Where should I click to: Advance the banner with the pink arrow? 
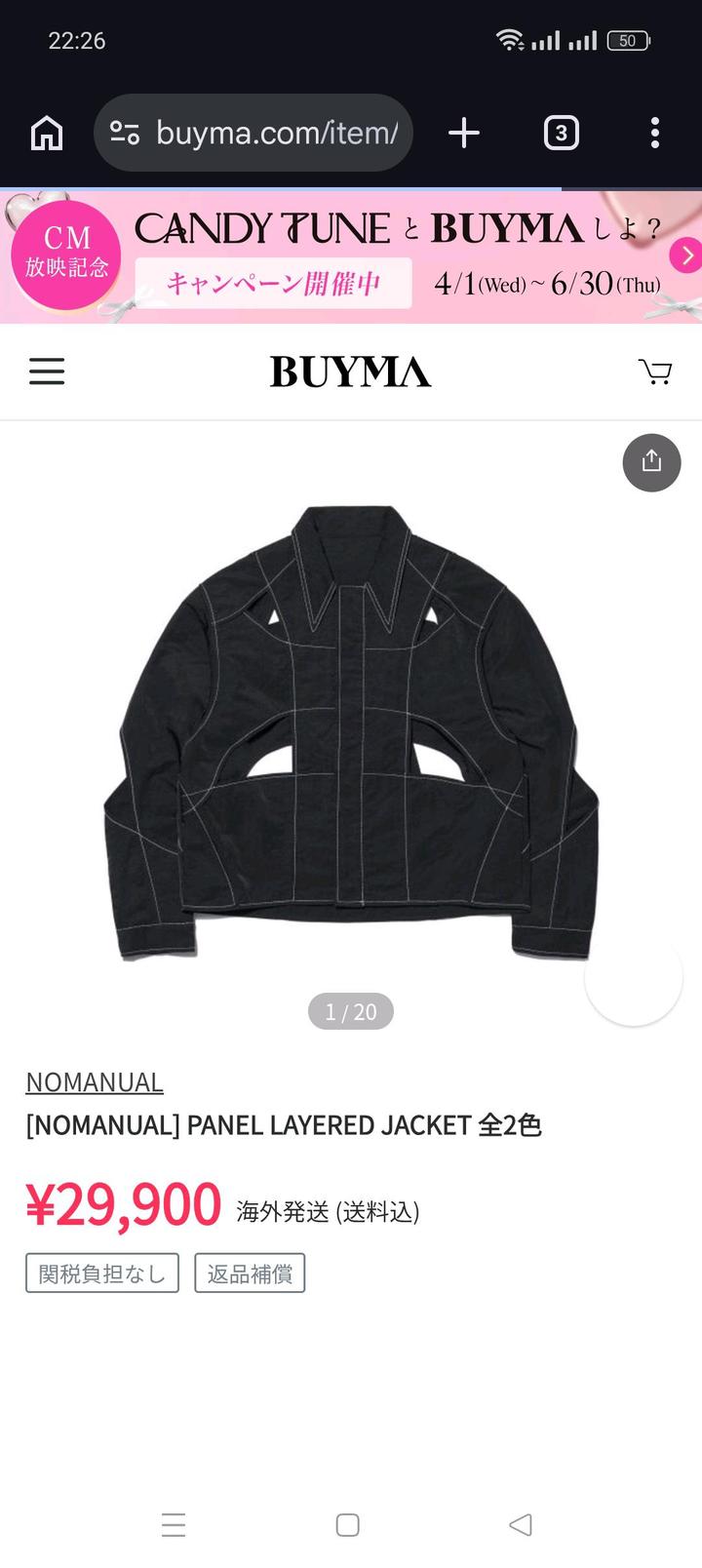(687, 255)
